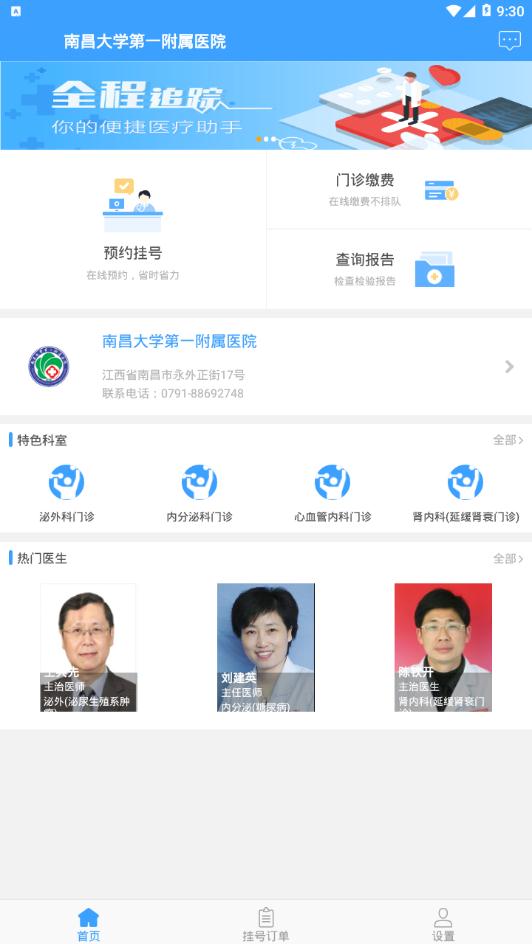
Task: Open doctor 刘建英's profile
Action: [x=265, y=647]
